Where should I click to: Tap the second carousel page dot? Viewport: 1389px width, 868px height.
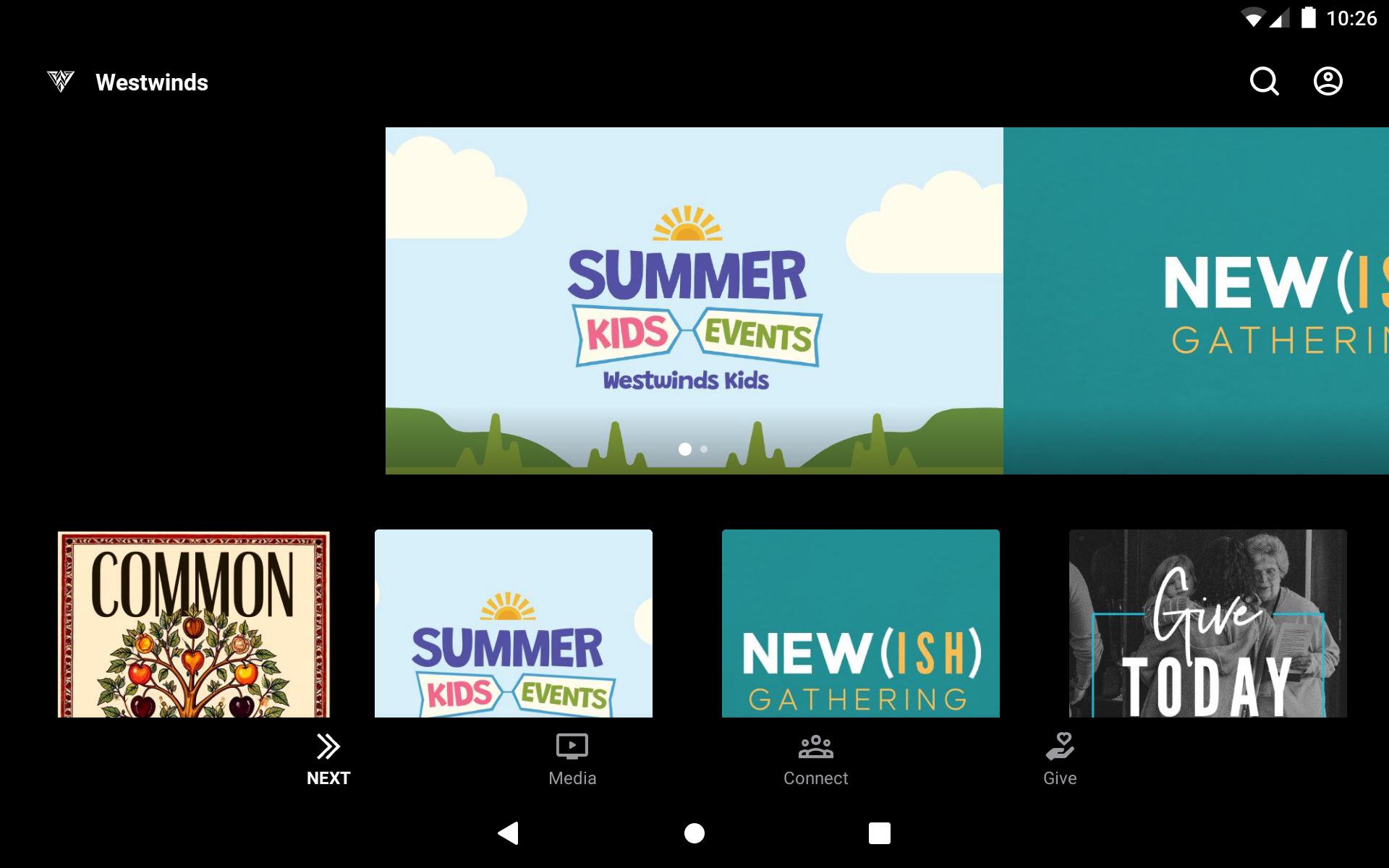(x=704, y=449)
